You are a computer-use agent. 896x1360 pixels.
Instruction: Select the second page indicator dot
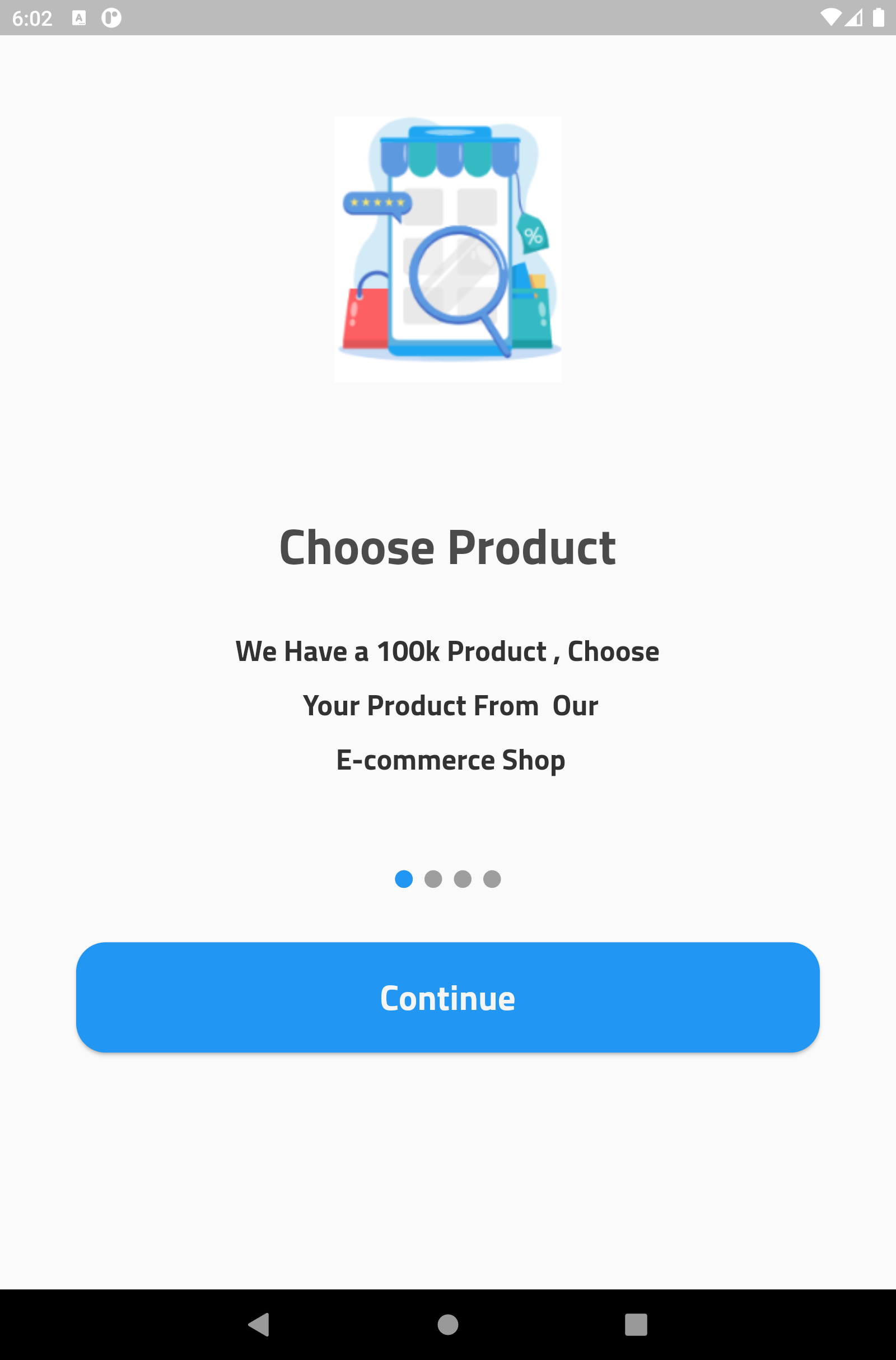tap(433, 880)
